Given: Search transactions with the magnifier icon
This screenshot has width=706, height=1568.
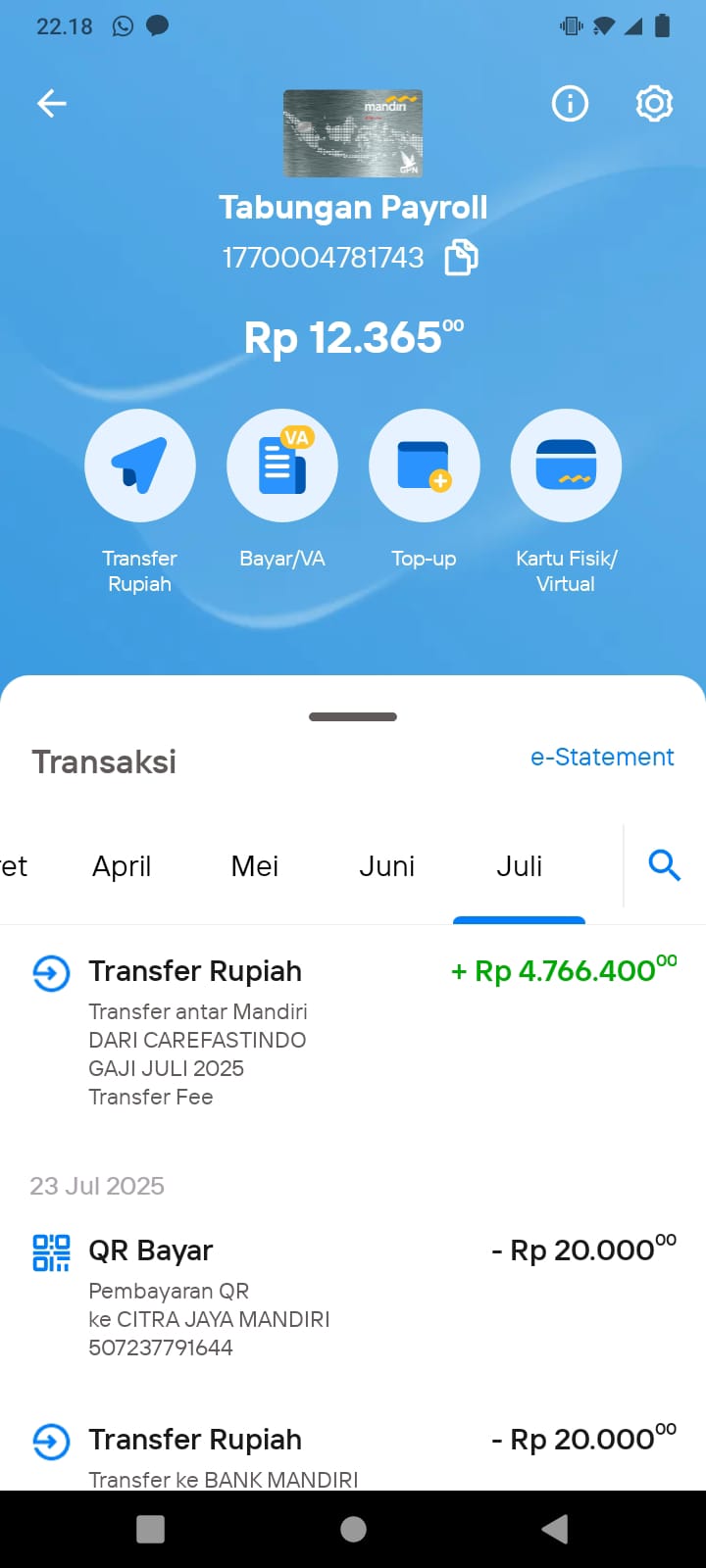Looking at the screenshot, I should click(665, 865).
